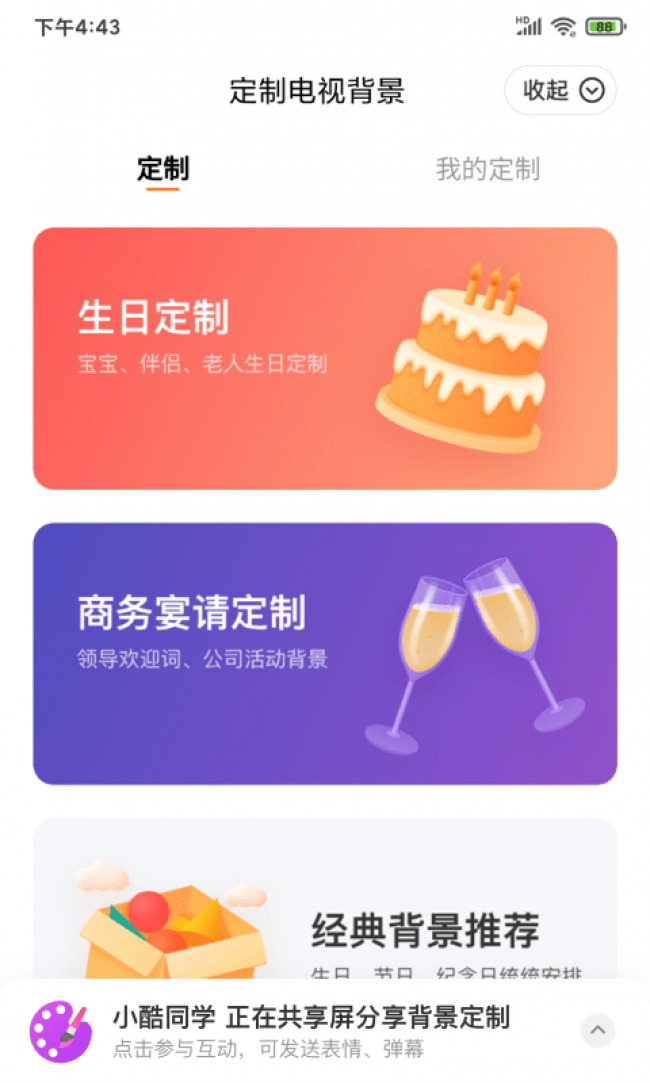This screenshot has width=650, height=1083.
Task: Open the 生日定制 card
Action: coord(325,358)
